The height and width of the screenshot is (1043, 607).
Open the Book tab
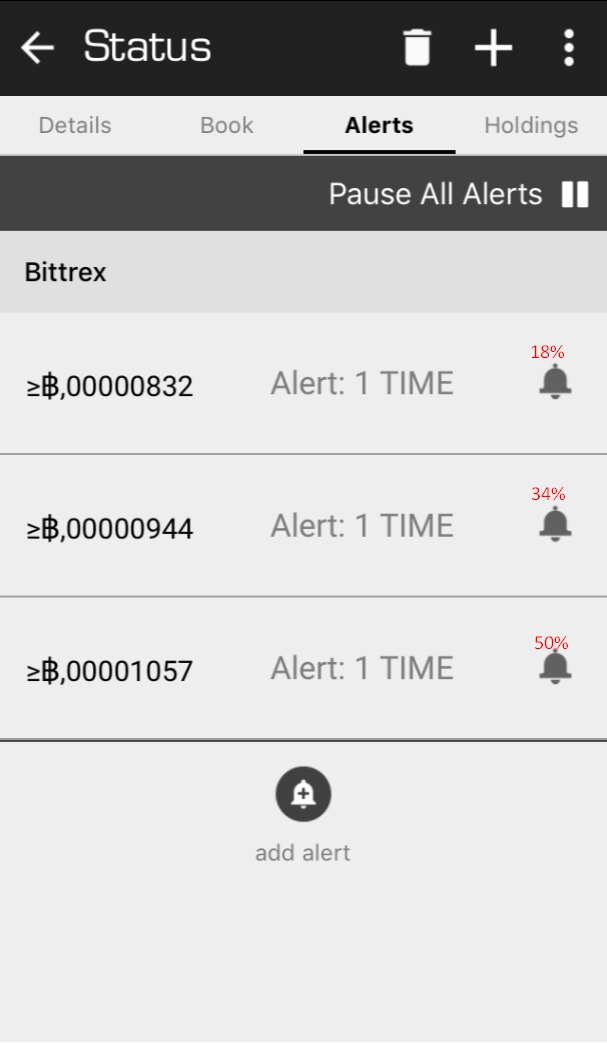coord(227,126)
